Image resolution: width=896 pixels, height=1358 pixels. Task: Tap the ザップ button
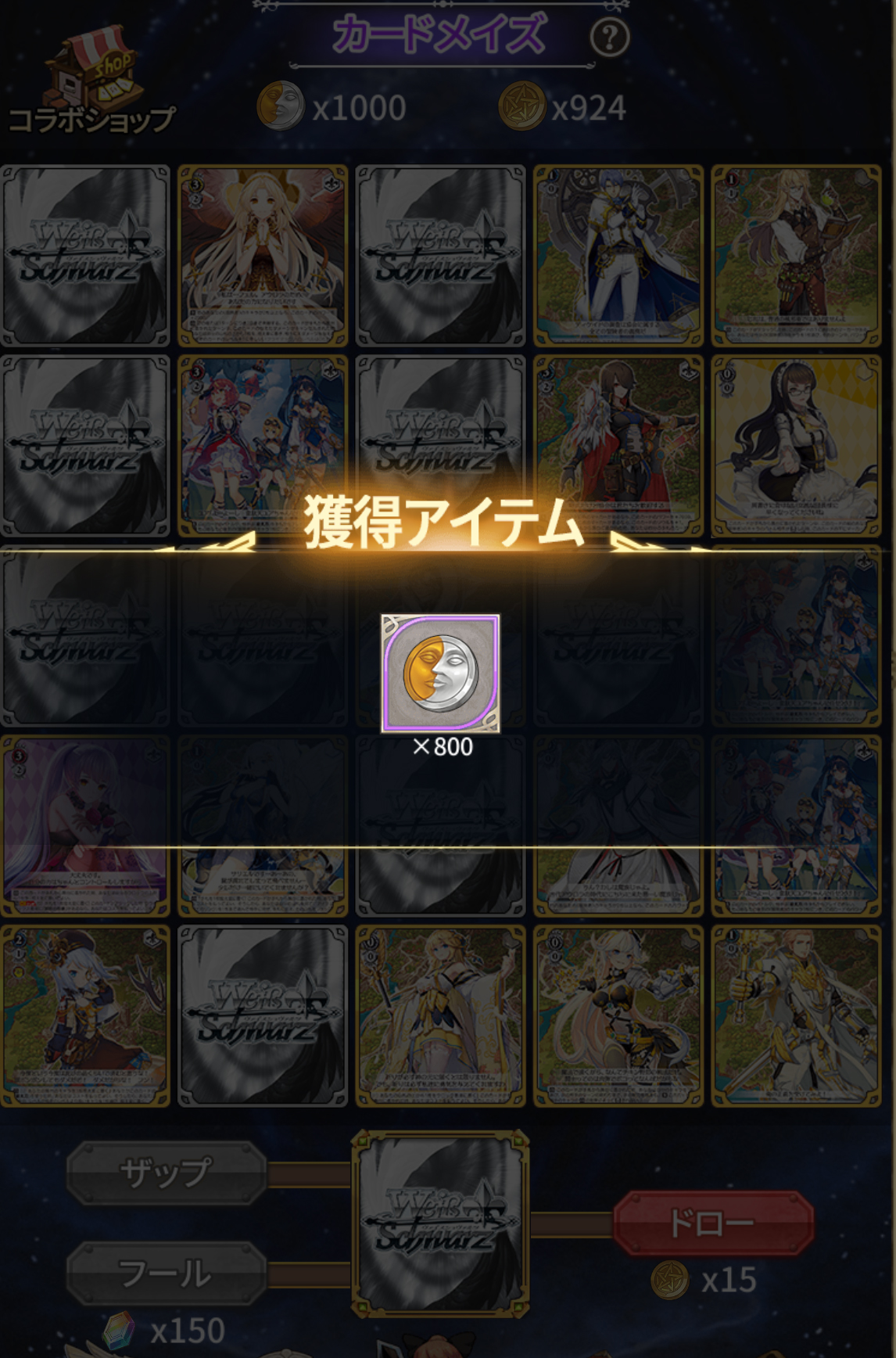[x=166, y=1172]
